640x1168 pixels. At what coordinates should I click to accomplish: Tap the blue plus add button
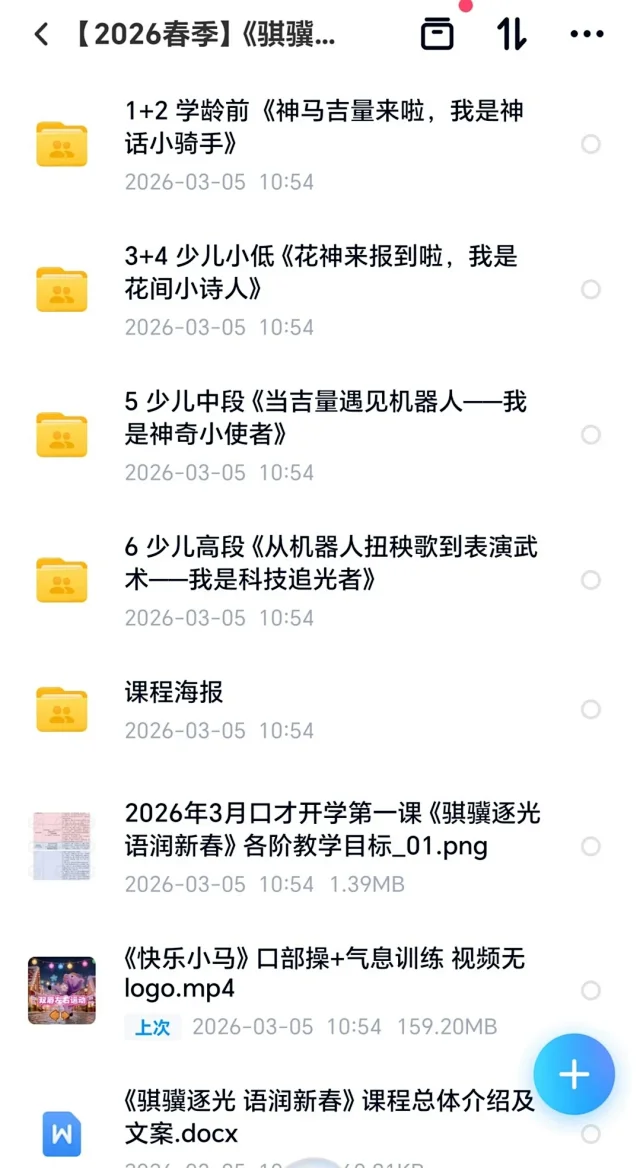coord(574,1075)
